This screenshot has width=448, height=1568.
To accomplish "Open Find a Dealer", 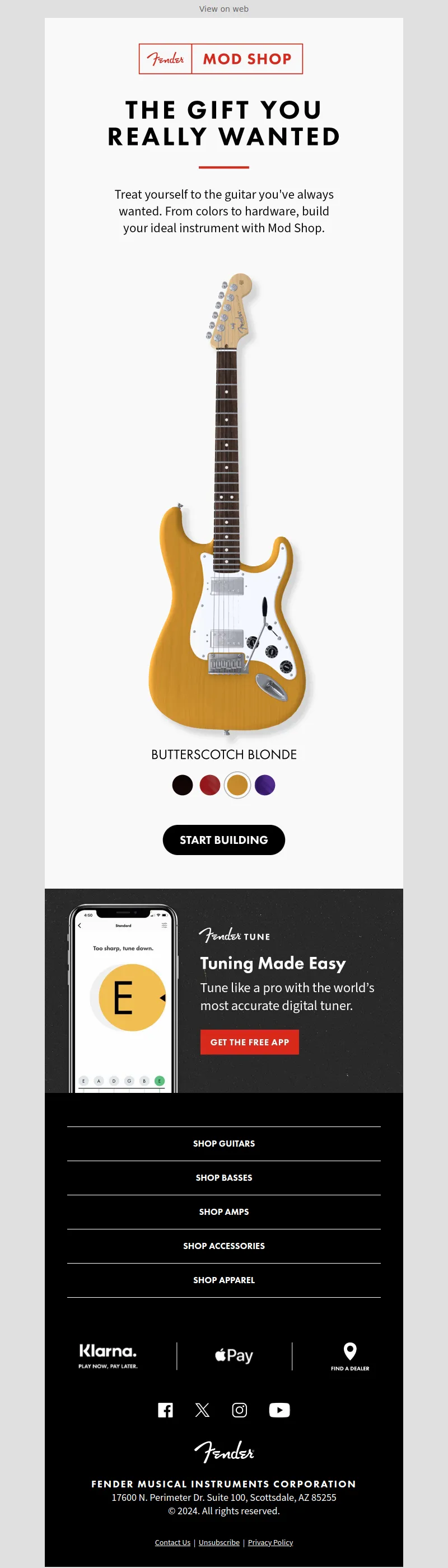I will [350, 1355].
